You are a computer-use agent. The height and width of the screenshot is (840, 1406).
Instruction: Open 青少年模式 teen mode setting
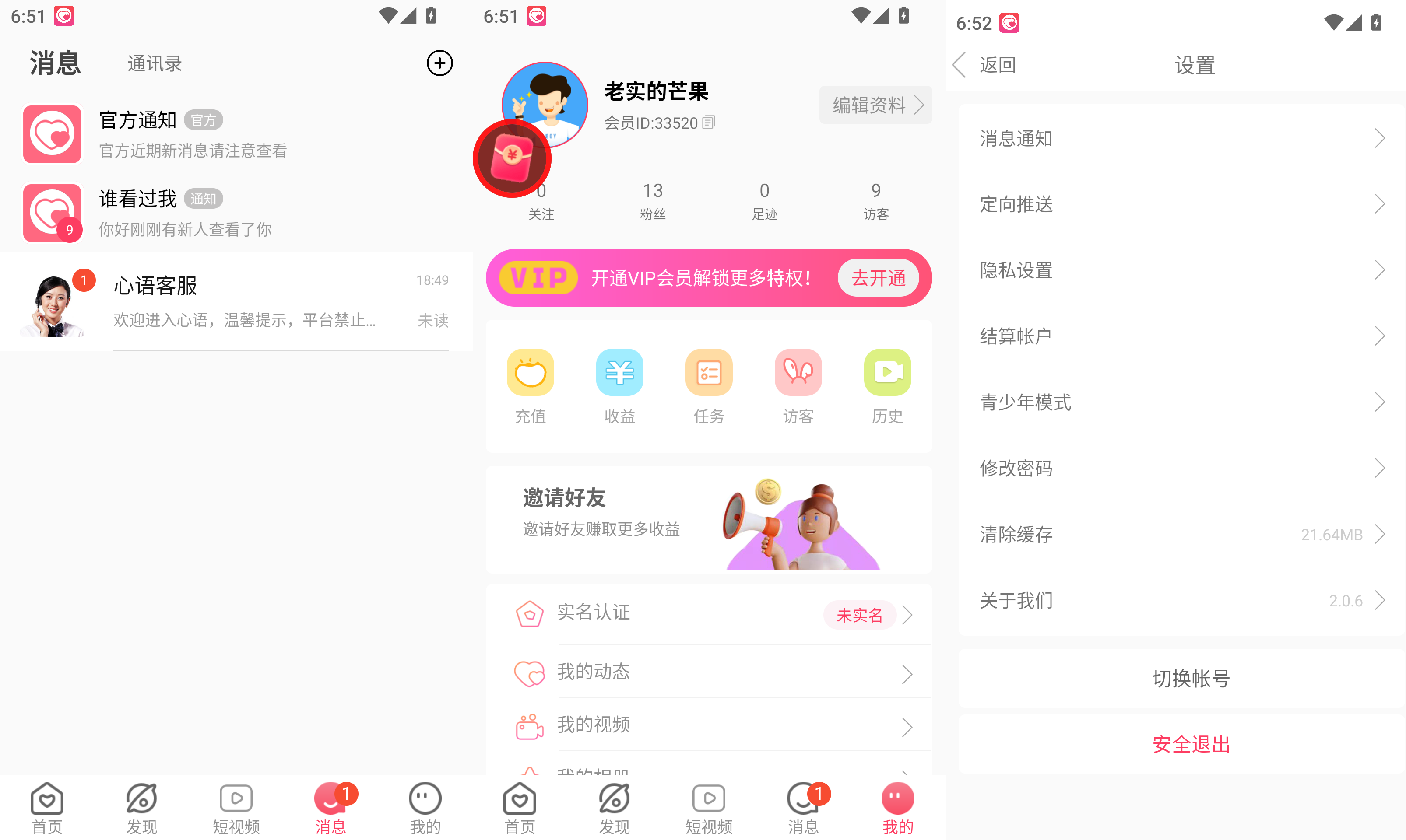coord(1181,402)
